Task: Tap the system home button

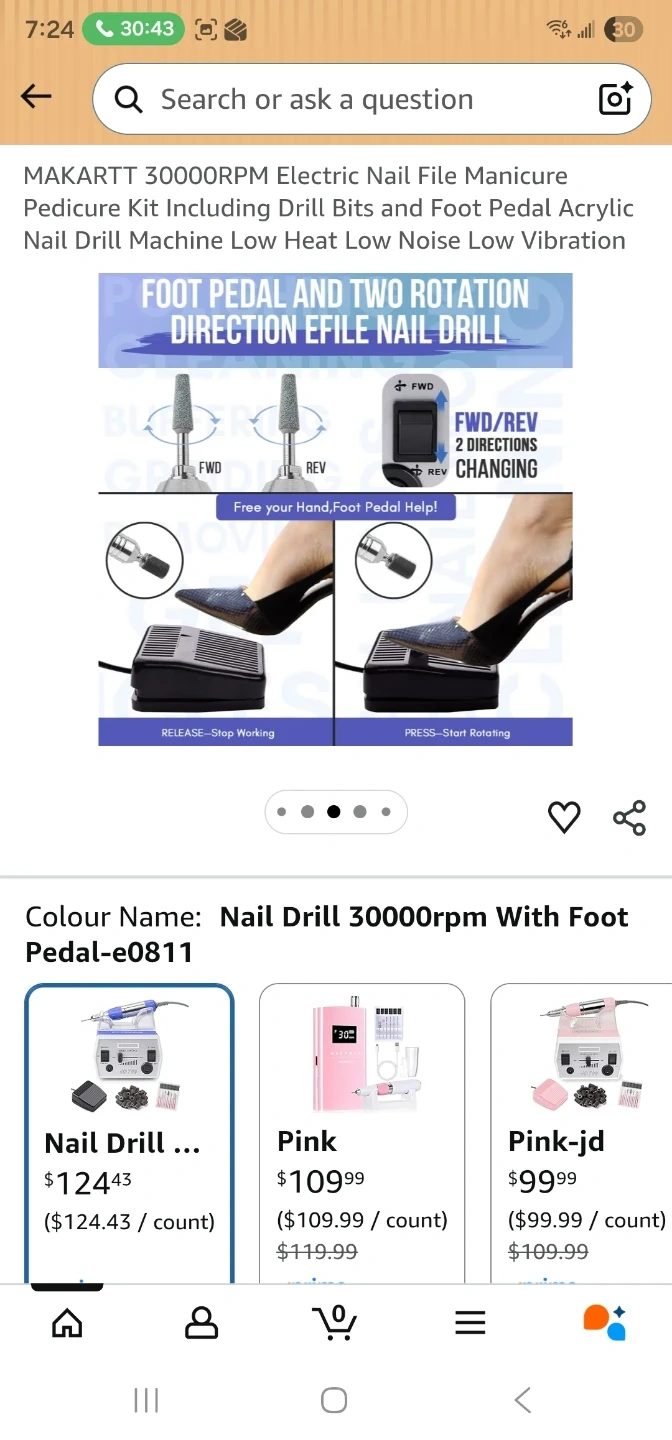Action: 334,1400
